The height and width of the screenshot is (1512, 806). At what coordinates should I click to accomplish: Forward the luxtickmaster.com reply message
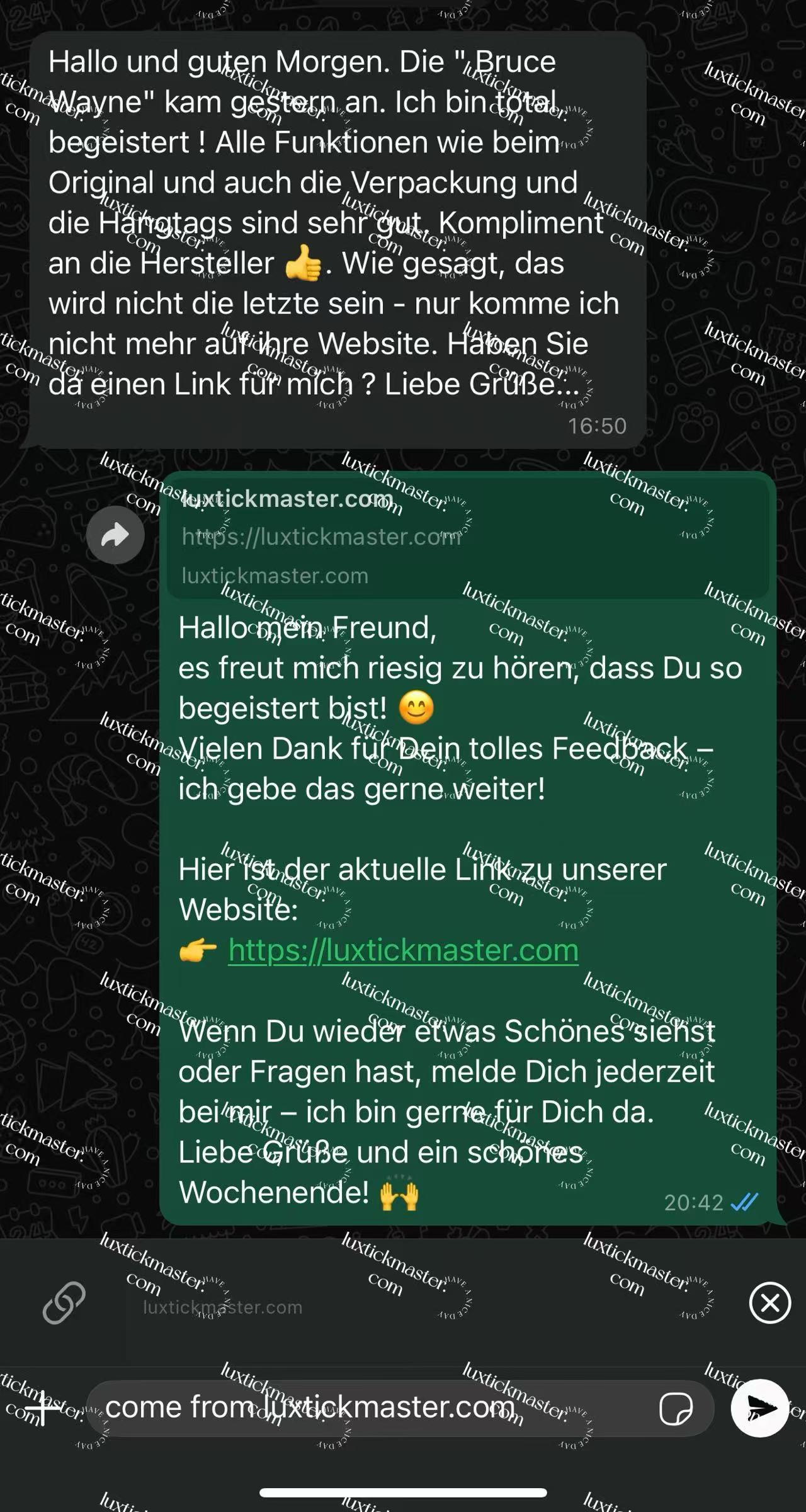[x=115, y=535]
